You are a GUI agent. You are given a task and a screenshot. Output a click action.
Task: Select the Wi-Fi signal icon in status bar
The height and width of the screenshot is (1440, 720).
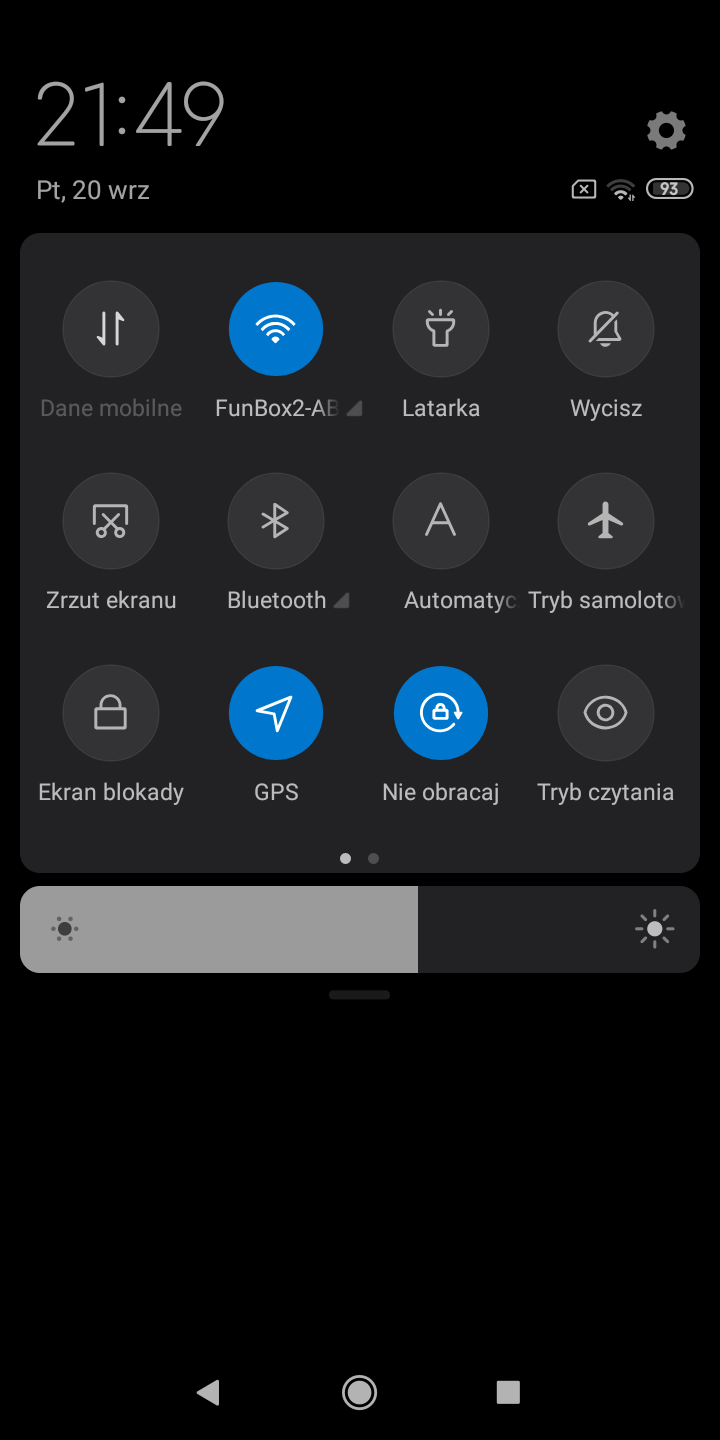[x=621, y=189]
